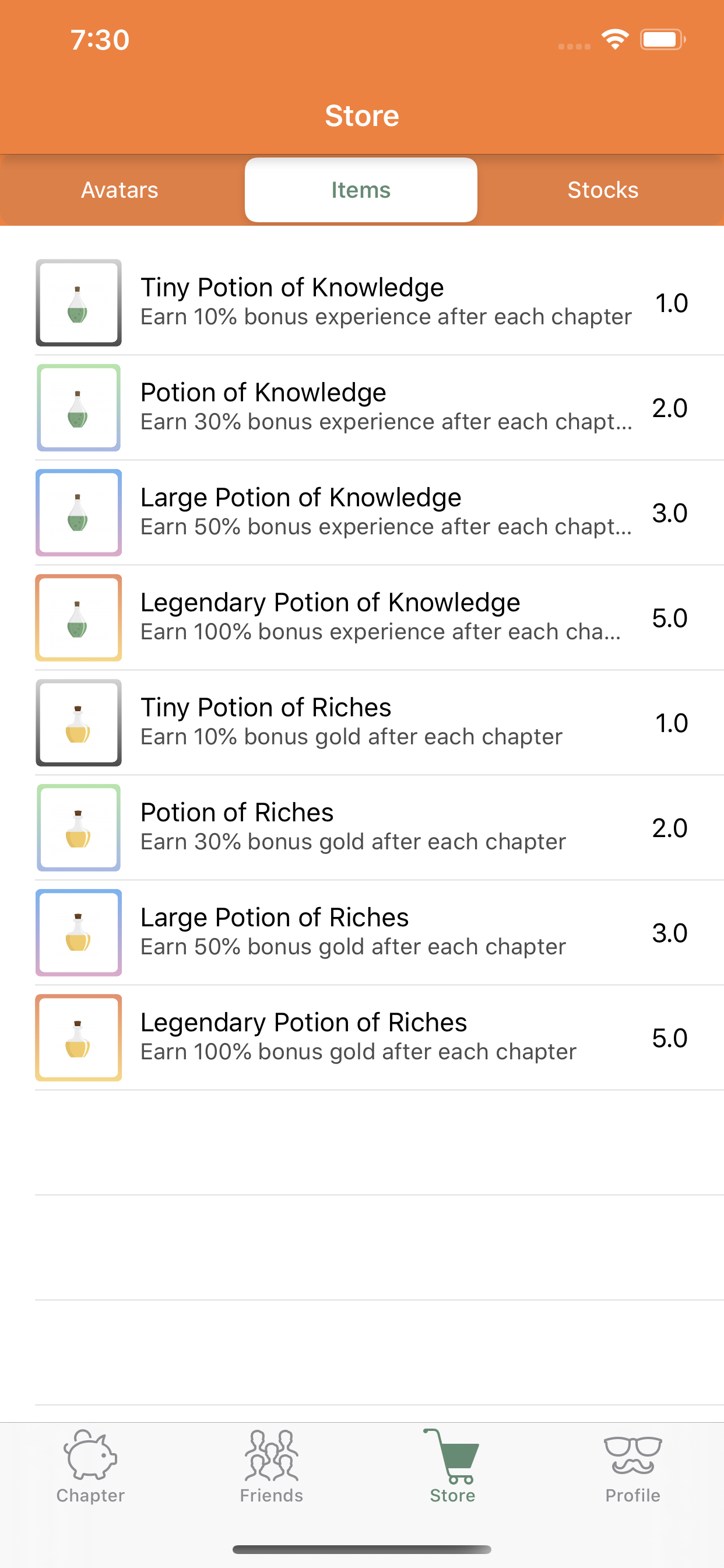Open Tiny Potion of Knowledge item
Viewport: 724px width, 1568px height.
tap(377, 303)
